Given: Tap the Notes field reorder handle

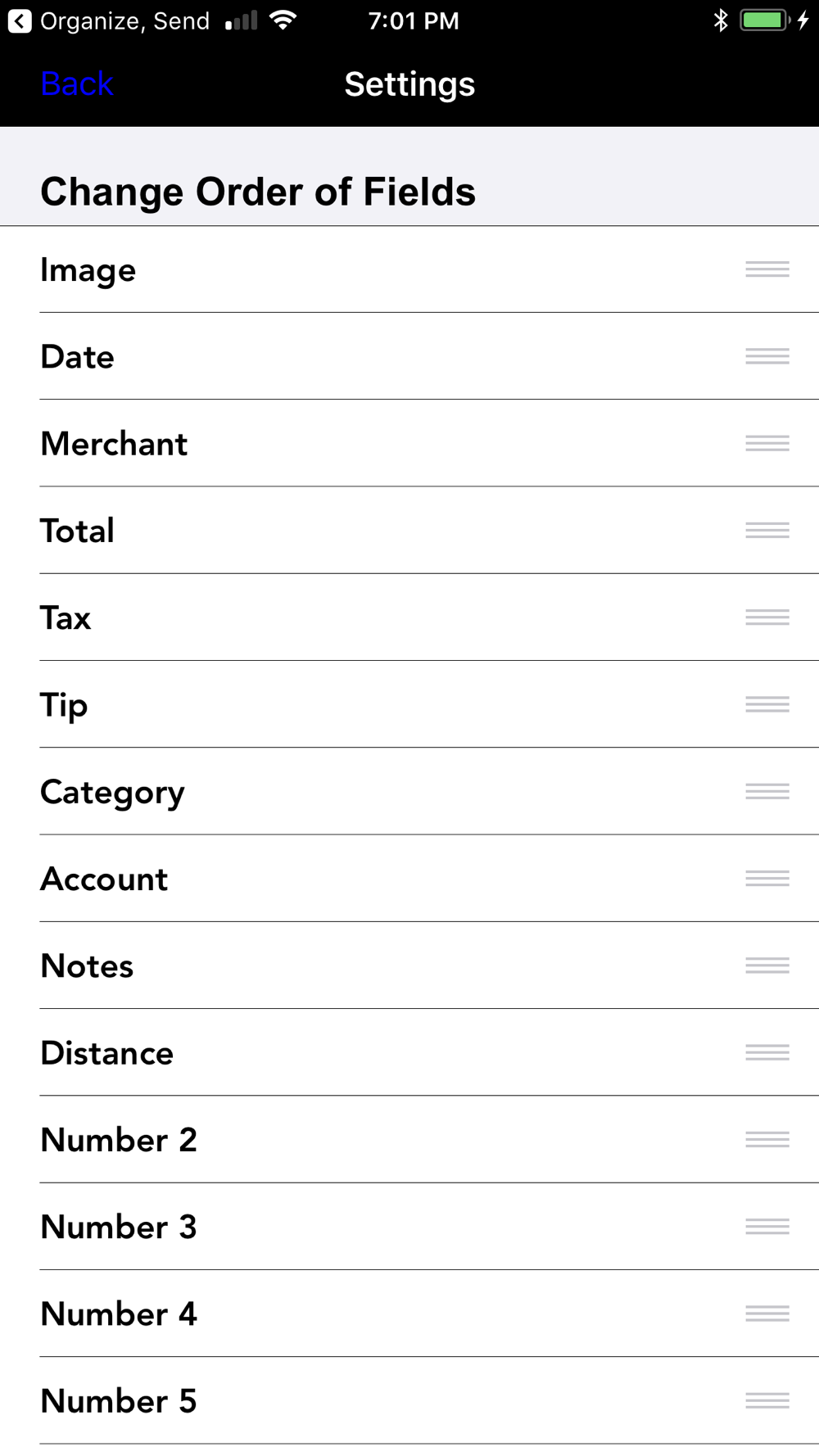Looking at the screenshot, I should [x=767, y=965].
